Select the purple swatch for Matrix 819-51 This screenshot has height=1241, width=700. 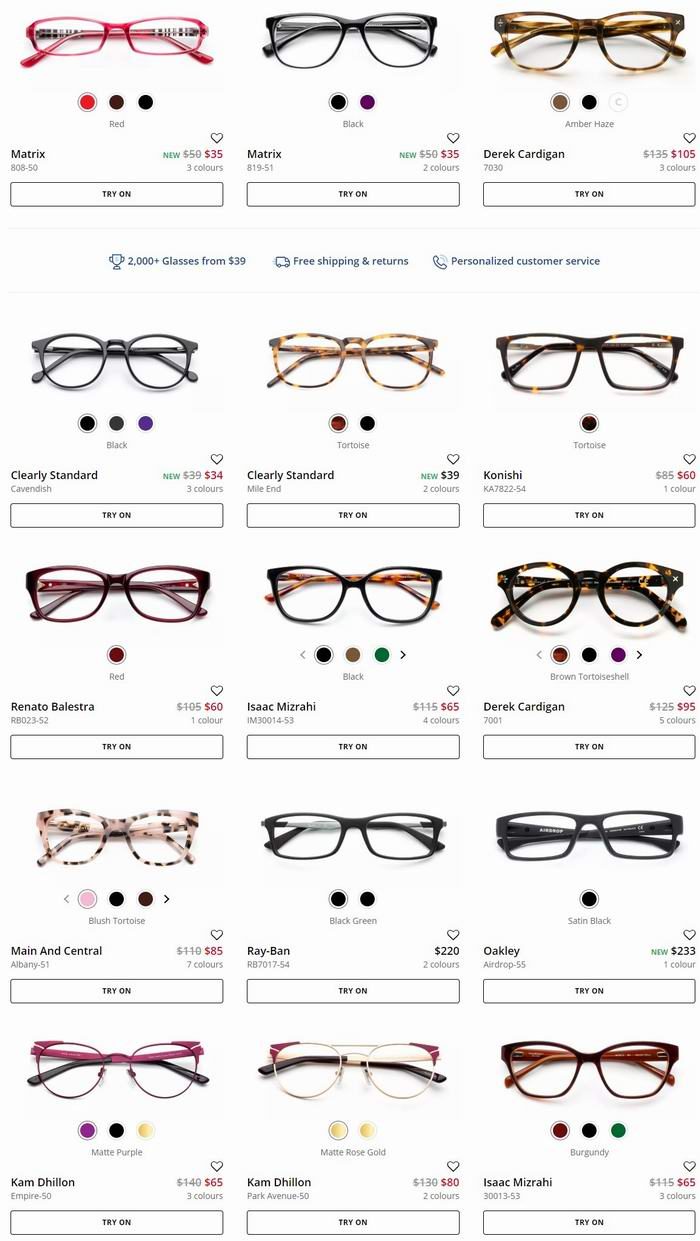tap(367, 102)
